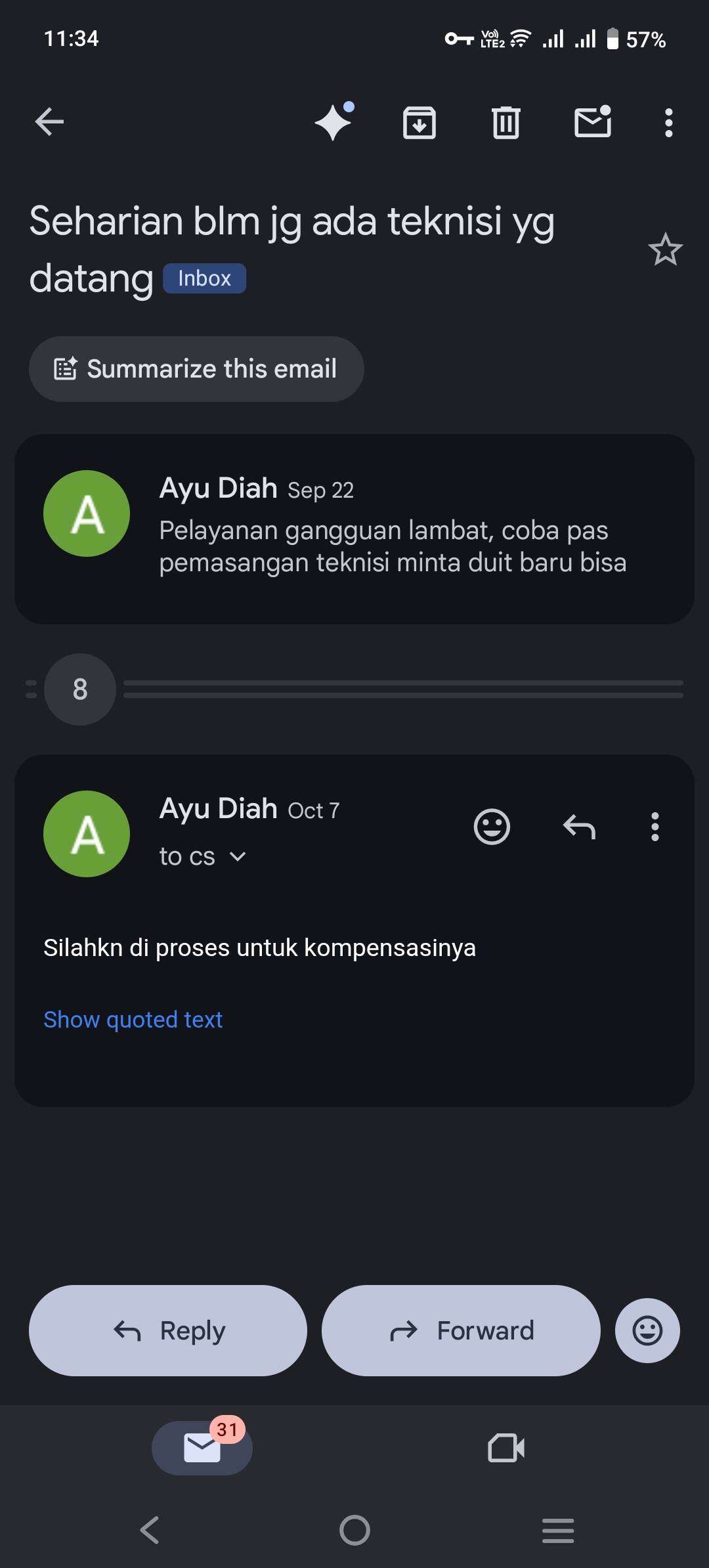Archive this email conversation

[x=419, y=122]
